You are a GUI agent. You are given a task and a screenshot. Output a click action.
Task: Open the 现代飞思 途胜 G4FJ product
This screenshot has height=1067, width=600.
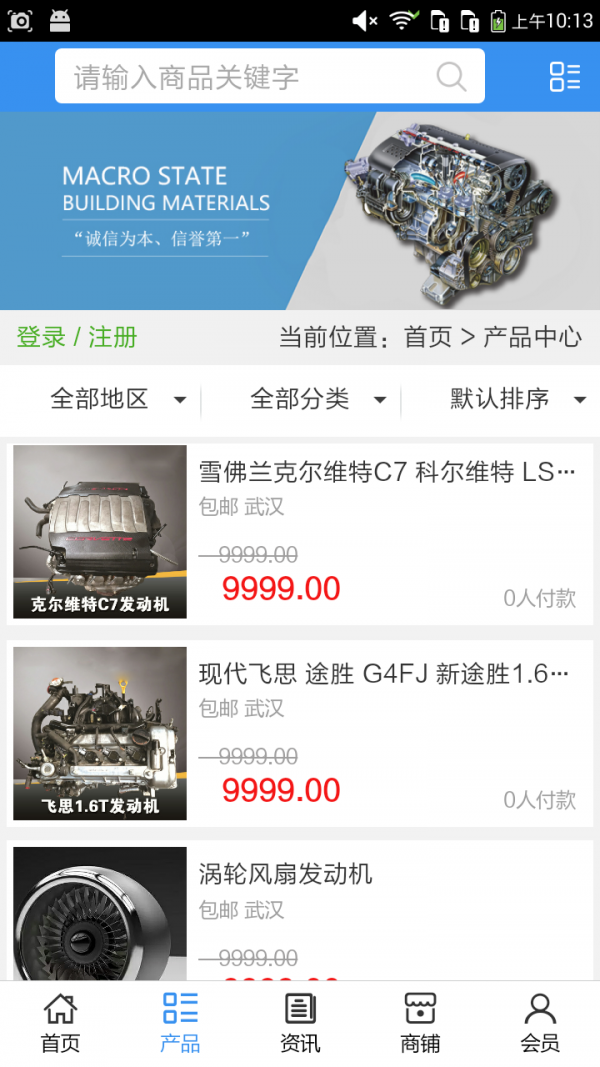[387, 674]
